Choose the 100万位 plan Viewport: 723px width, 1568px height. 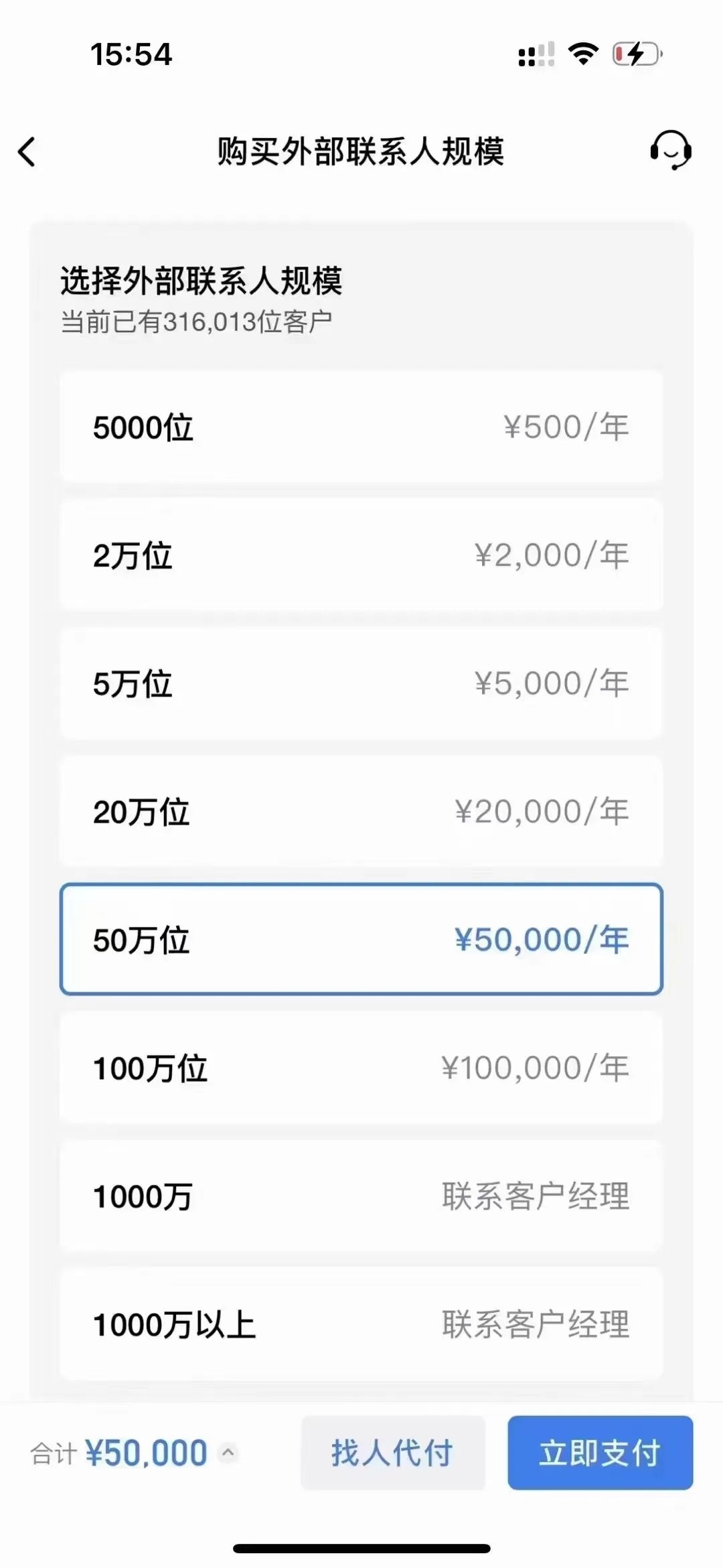click(x=361, y=1068)
